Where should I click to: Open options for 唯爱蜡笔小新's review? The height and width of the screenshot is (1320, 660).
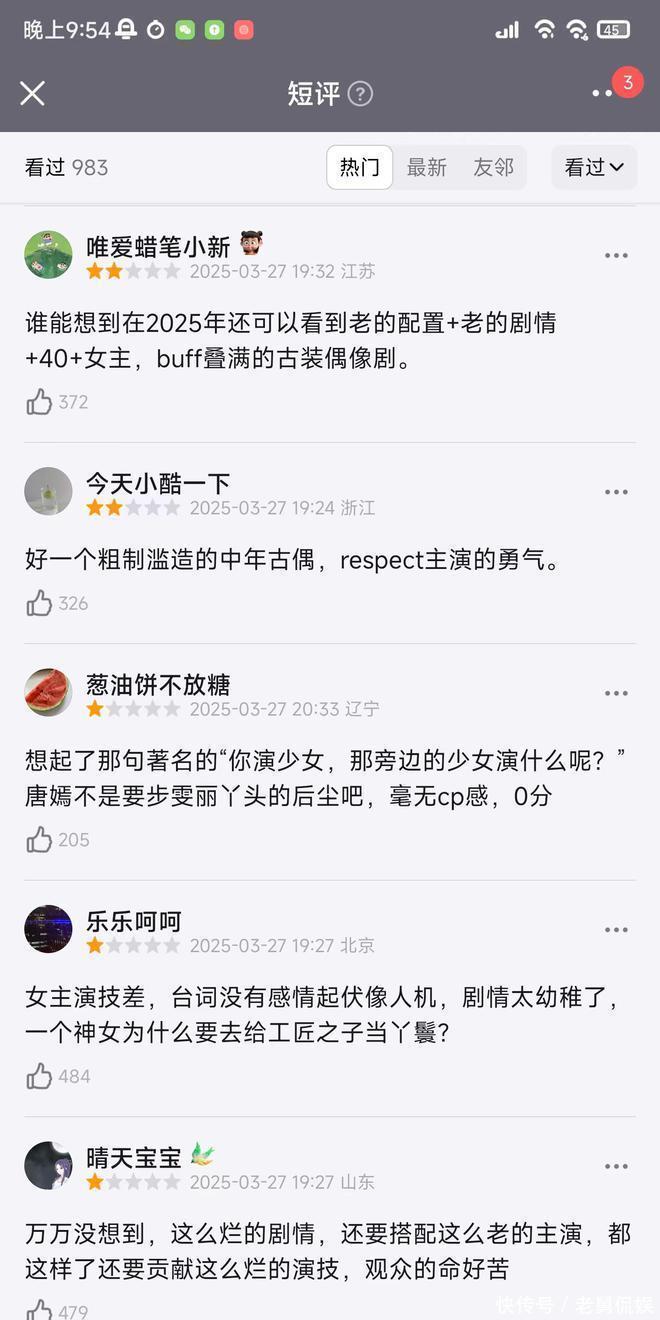(x=616, y=256)
